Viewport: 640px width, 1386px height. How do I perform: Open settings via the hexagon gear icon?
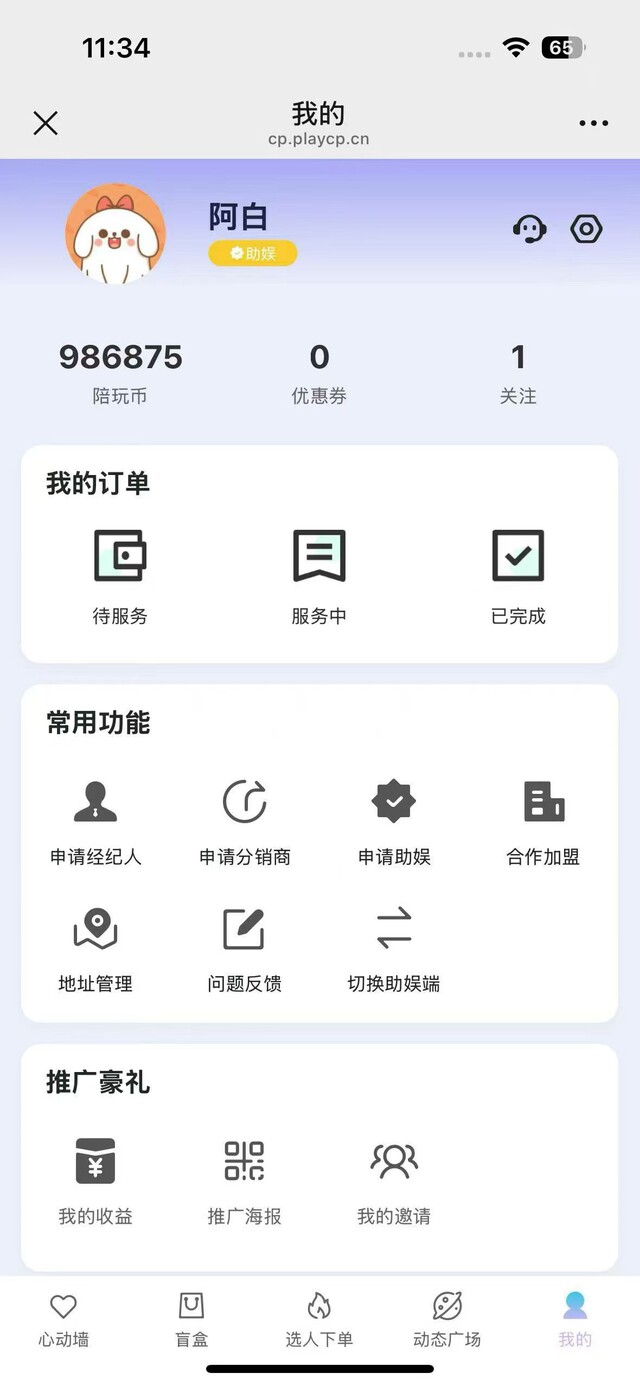coord(586,229)
